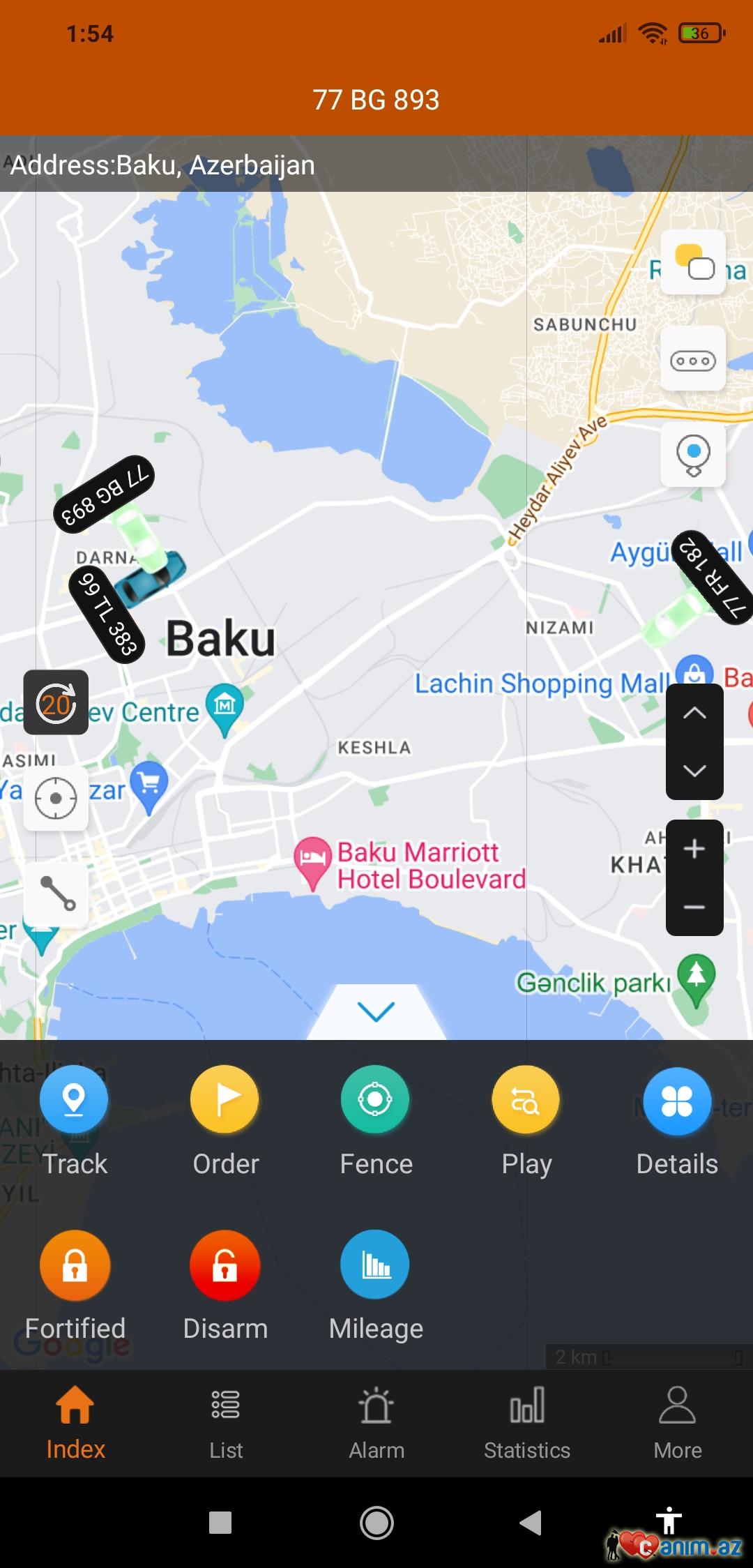Viewport: 753px width, 1568px height.
Task: Go back using the system back button
Action: pos(531,1523)
